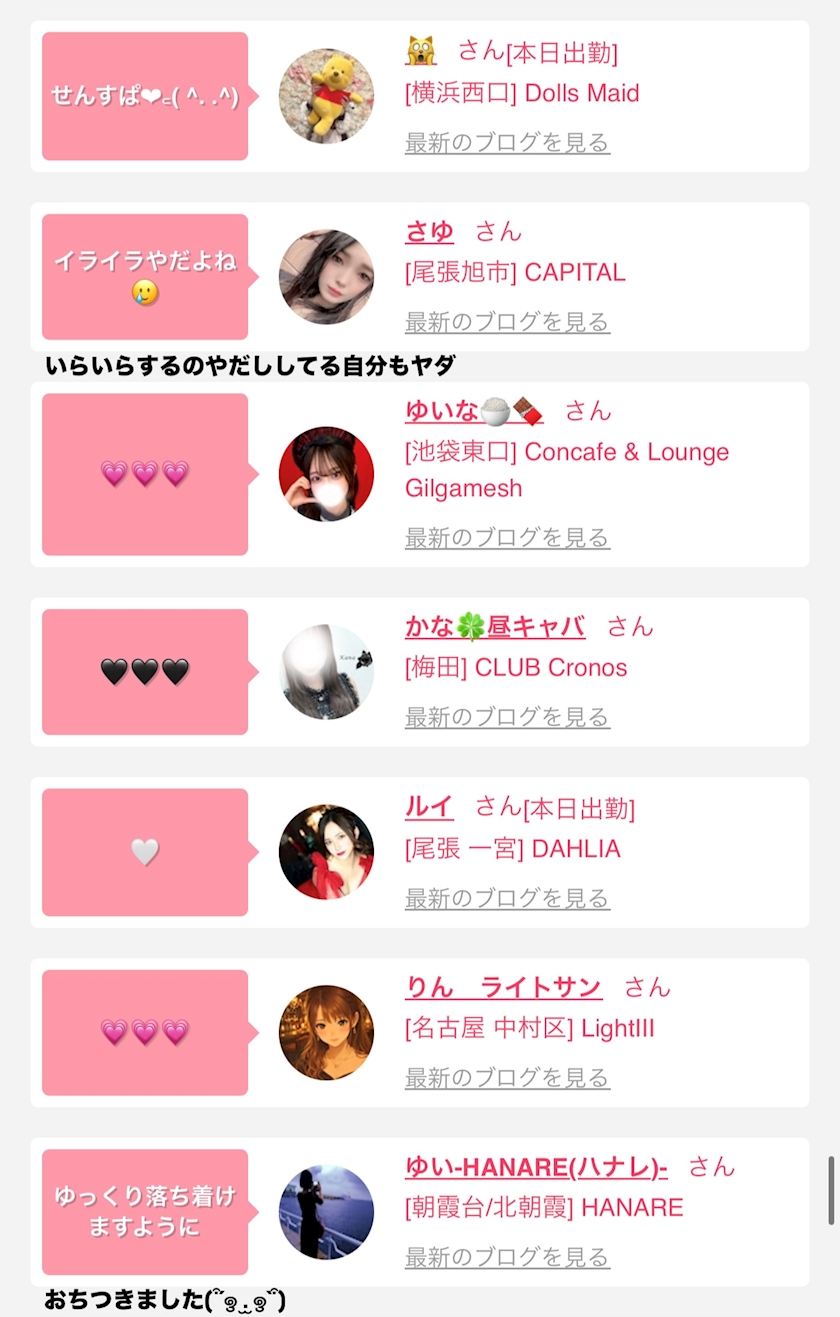Visit ルイ's profile link
Screen dimensions: 840x1317
(x=429, y=807)
